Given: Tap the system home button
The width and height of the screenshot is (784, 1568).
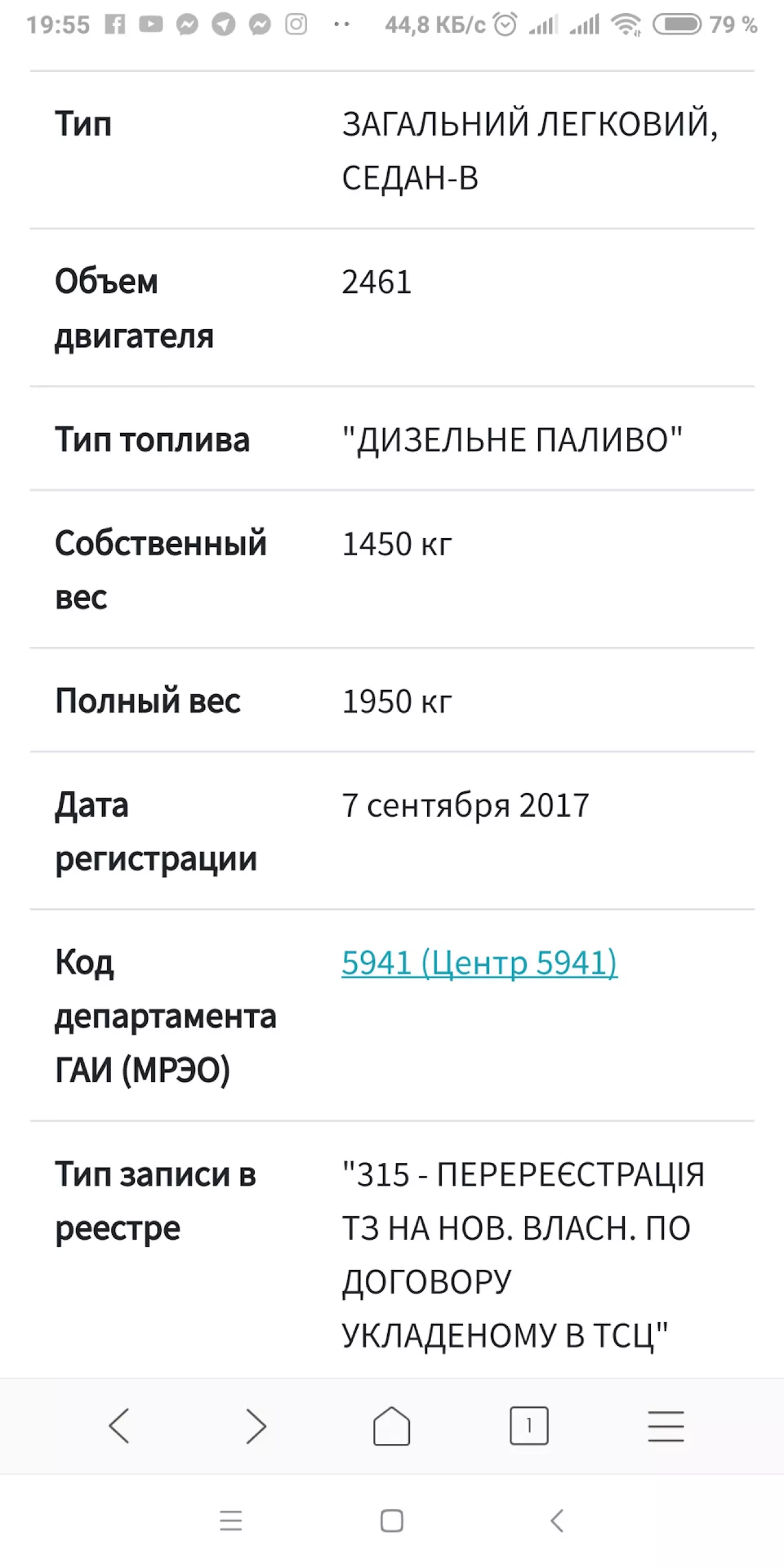Looking at the screenshot, I should point(391,1520).
